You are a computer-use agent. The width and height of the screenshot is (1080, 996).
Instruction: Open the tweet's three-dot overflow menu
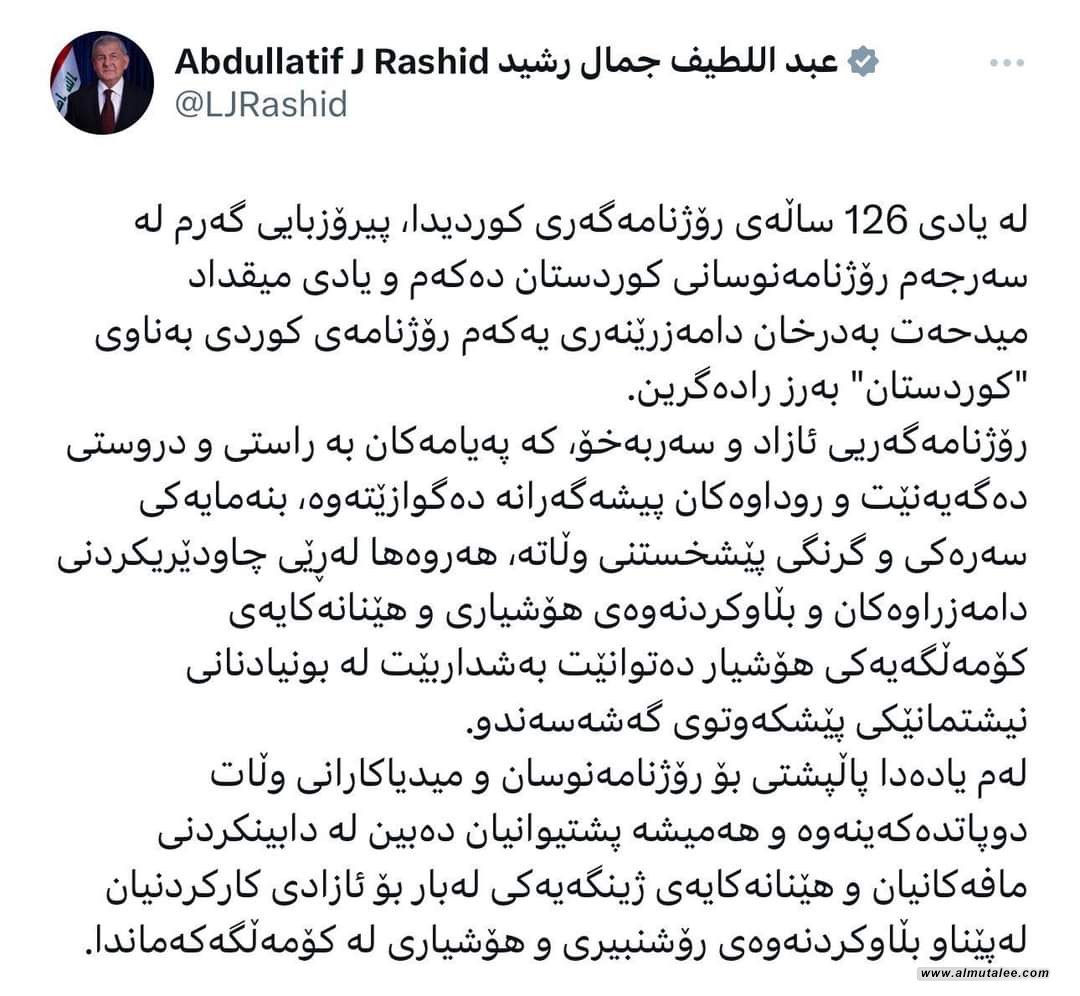tap(1005, 62)
